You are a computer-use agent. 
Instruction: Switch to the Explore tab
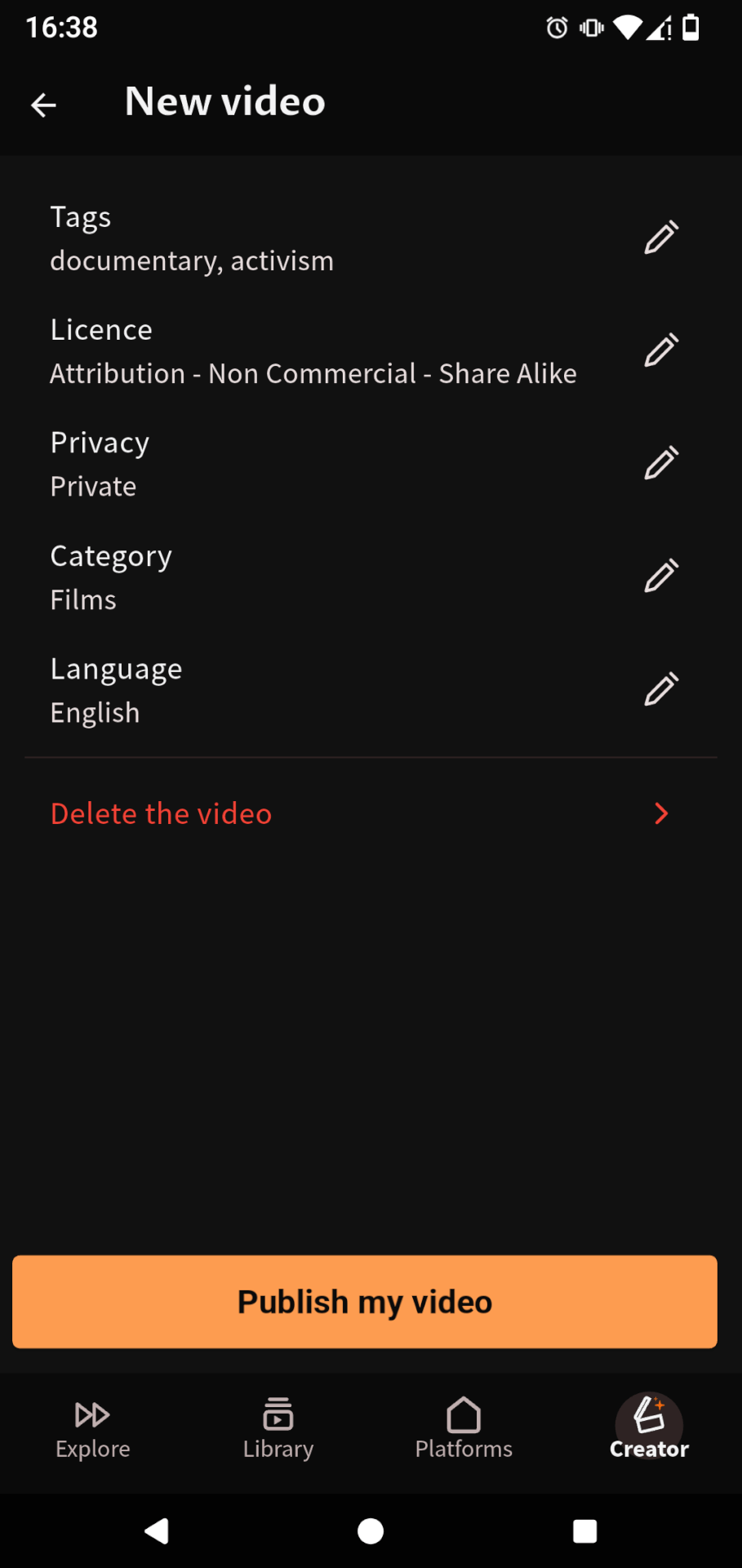[x=92, y=1429]
